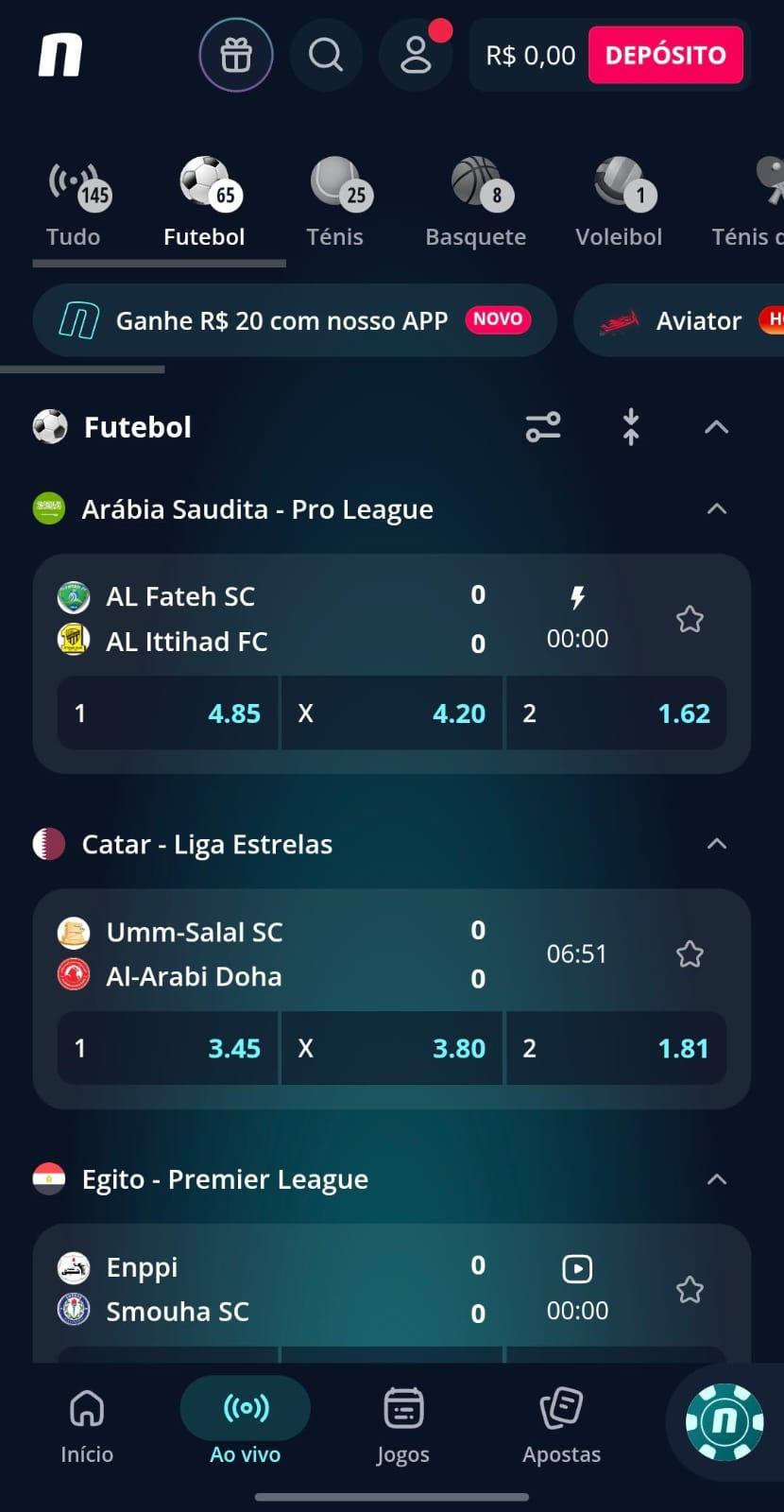
Task: Select odds 1.62 for AL Ittihad FC win
Action: click(617, 713)
